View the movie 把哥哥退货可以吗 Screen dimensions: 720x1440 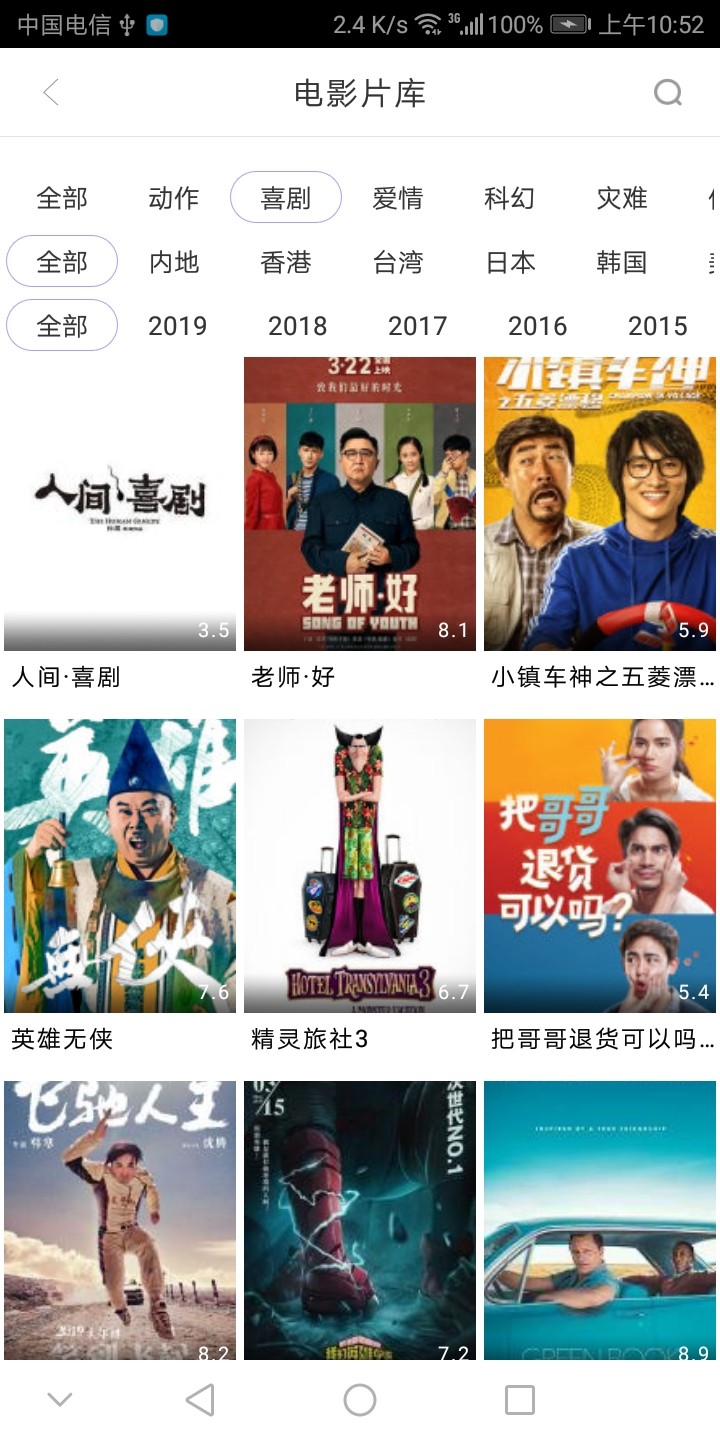(x=600, y=867)
